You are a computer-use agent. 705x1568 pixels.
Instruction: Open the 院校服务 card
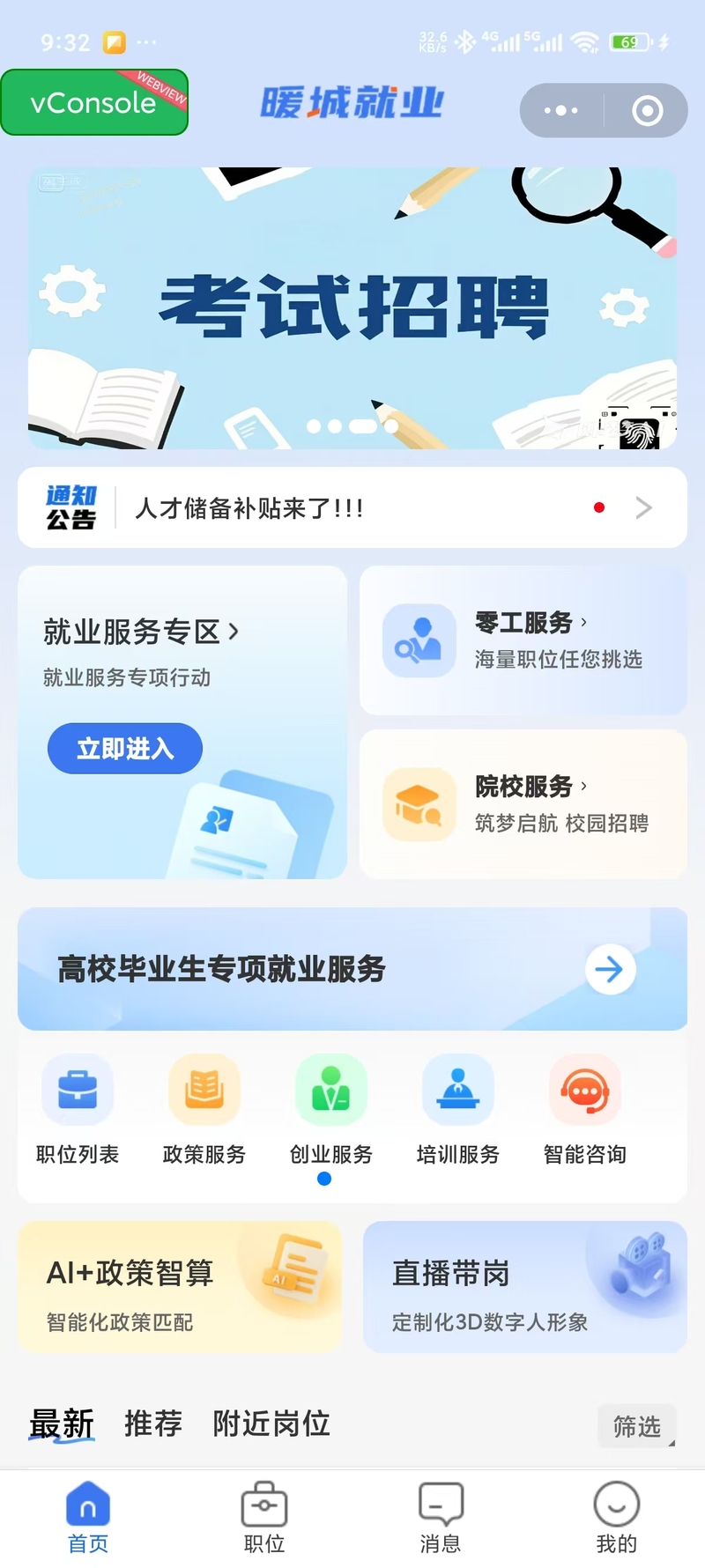point(523,803)
